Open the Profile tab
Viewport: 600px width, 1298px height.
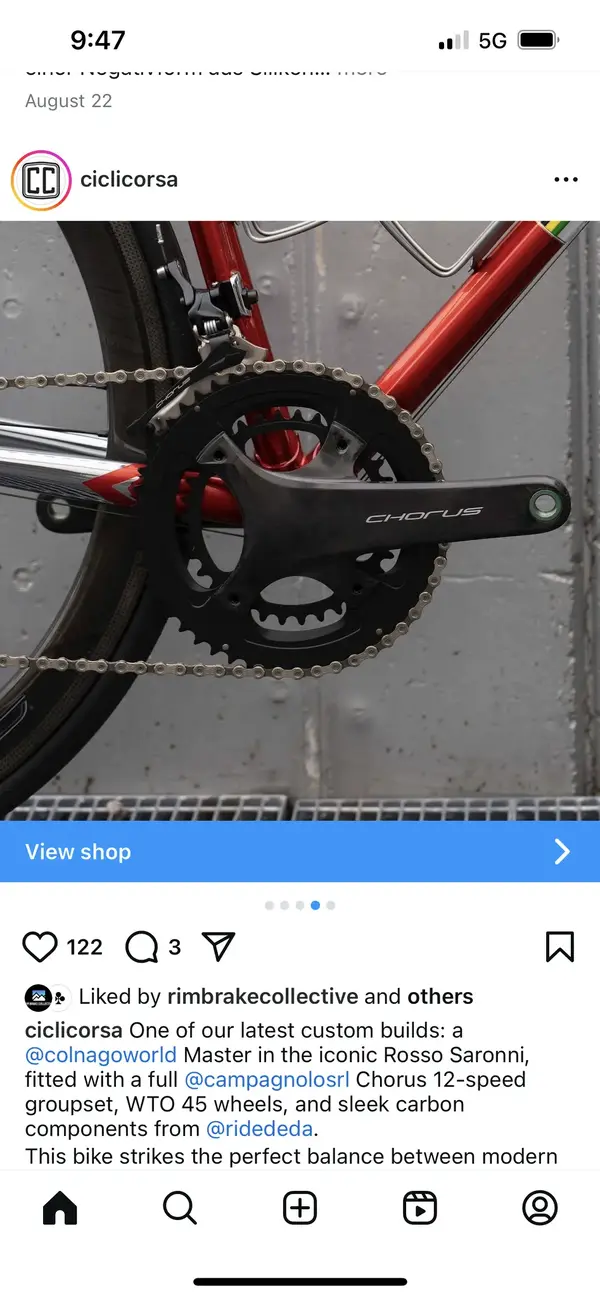click(x=540, y=1208)
